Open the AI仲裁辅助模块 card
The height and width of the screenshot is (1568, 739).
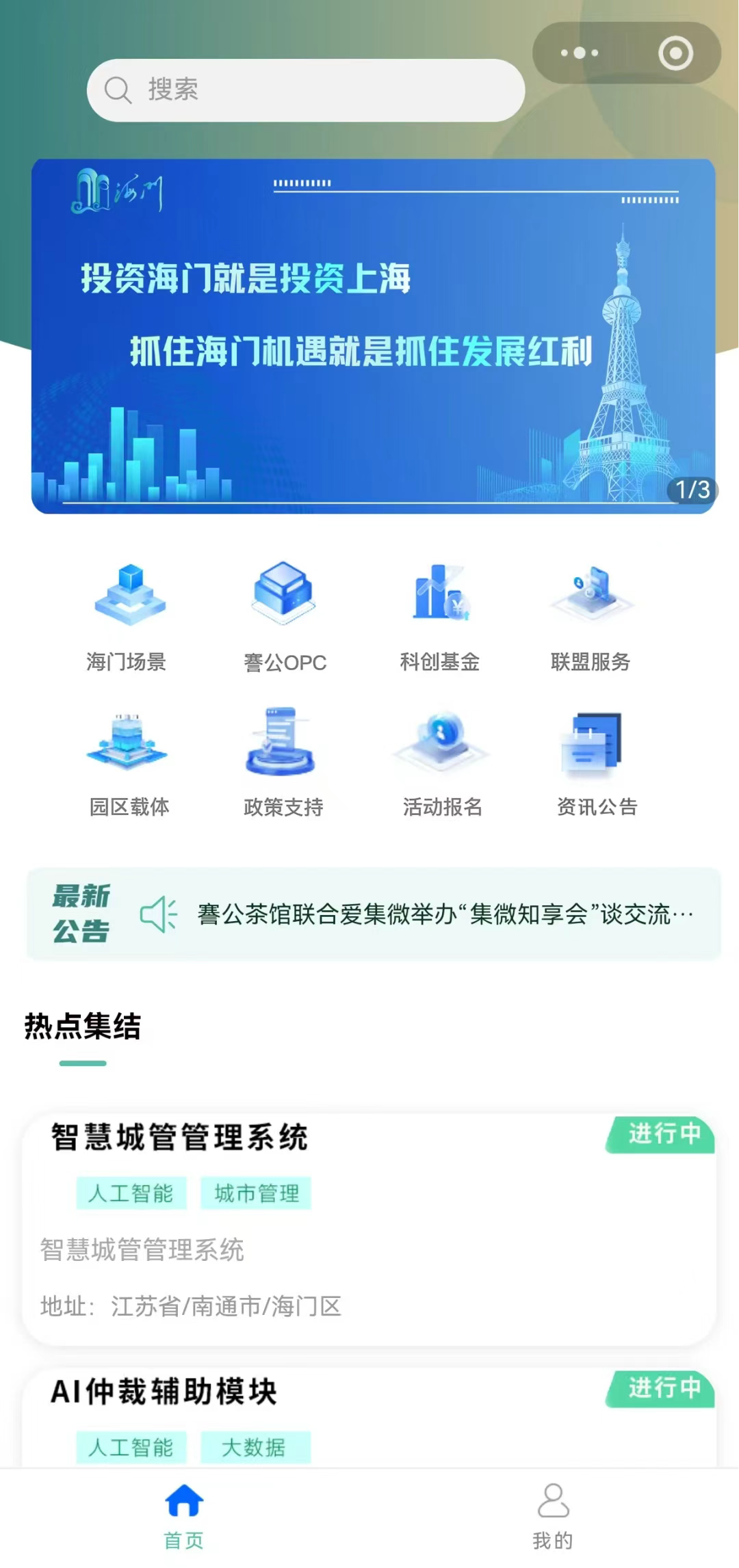pos(369,1416)
